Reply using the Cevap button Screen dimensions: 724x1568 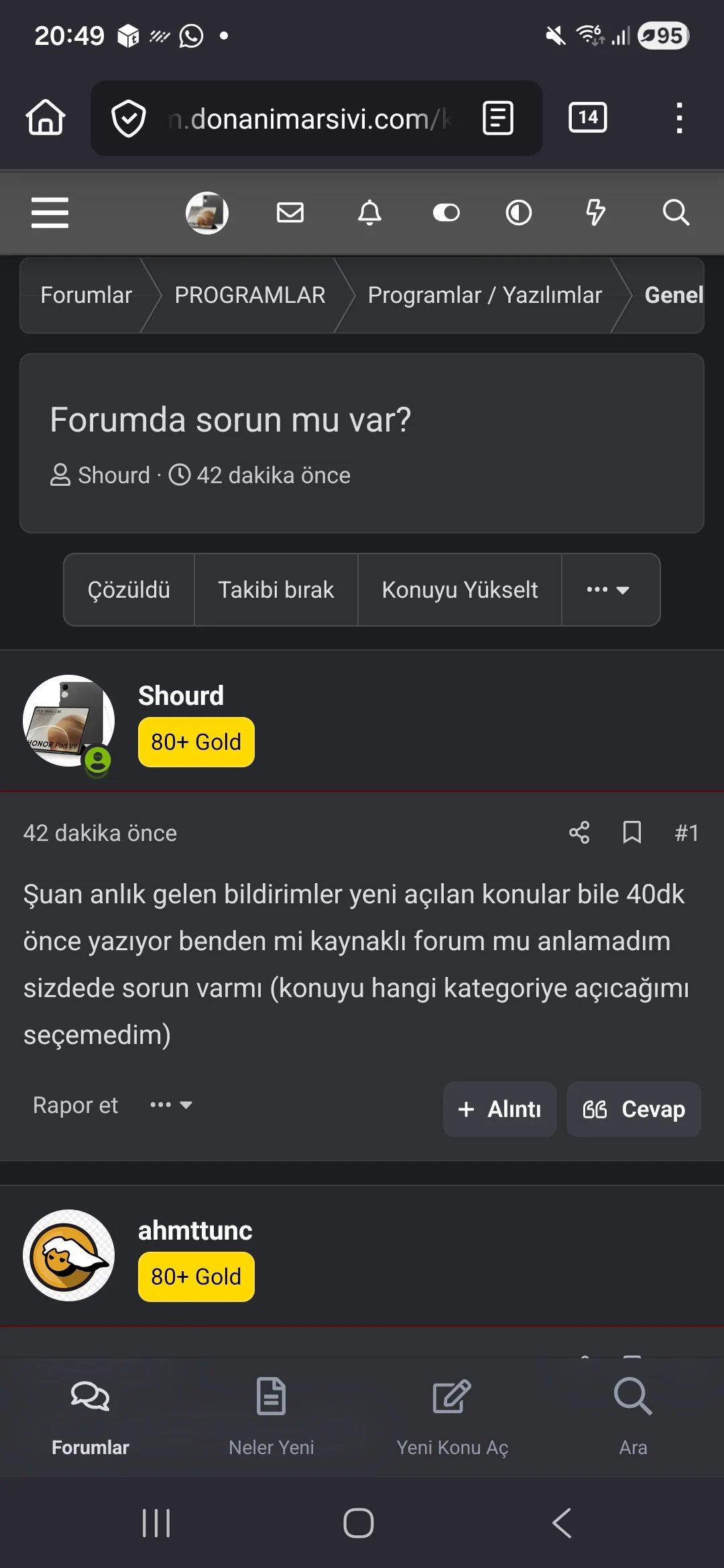pos(633,1109)
